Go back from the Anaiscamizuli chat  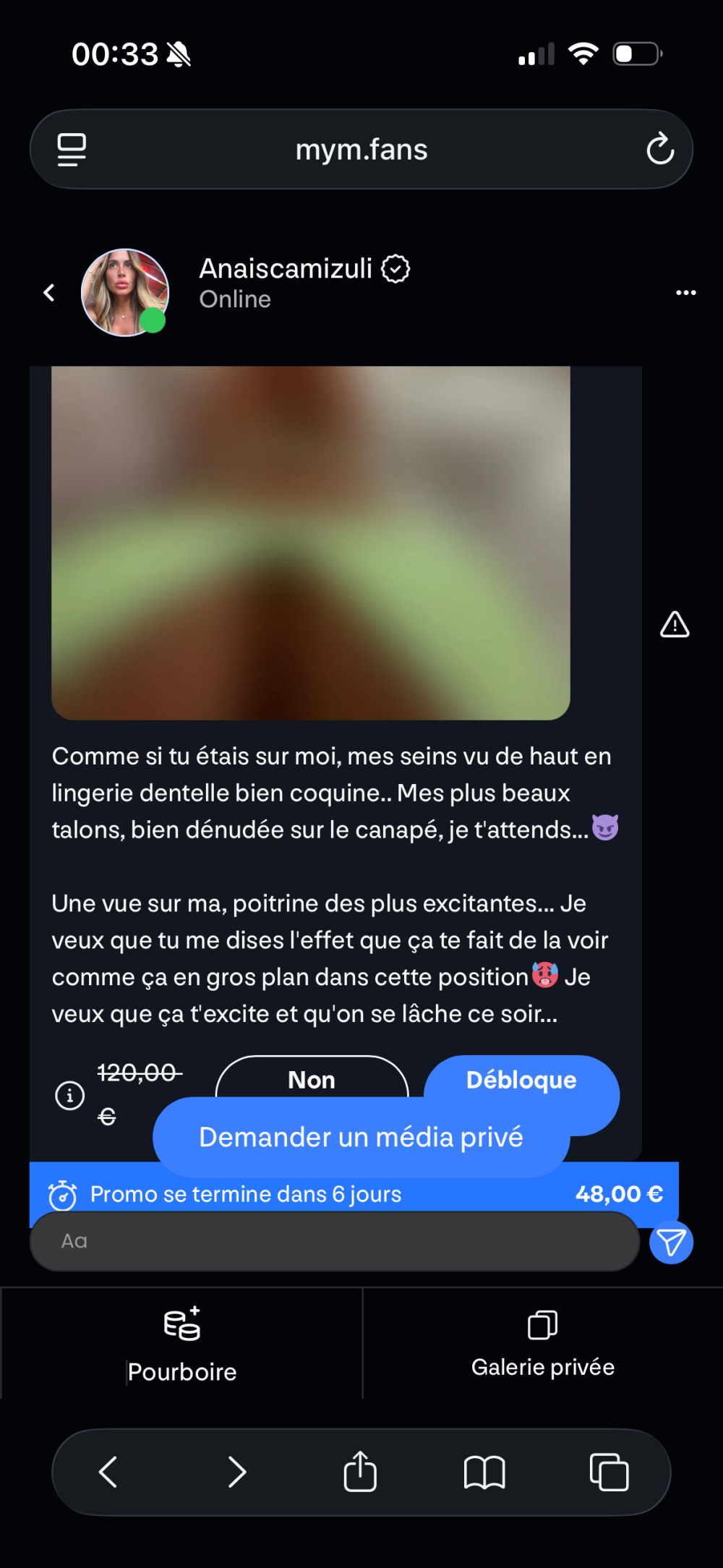(49, 293)
